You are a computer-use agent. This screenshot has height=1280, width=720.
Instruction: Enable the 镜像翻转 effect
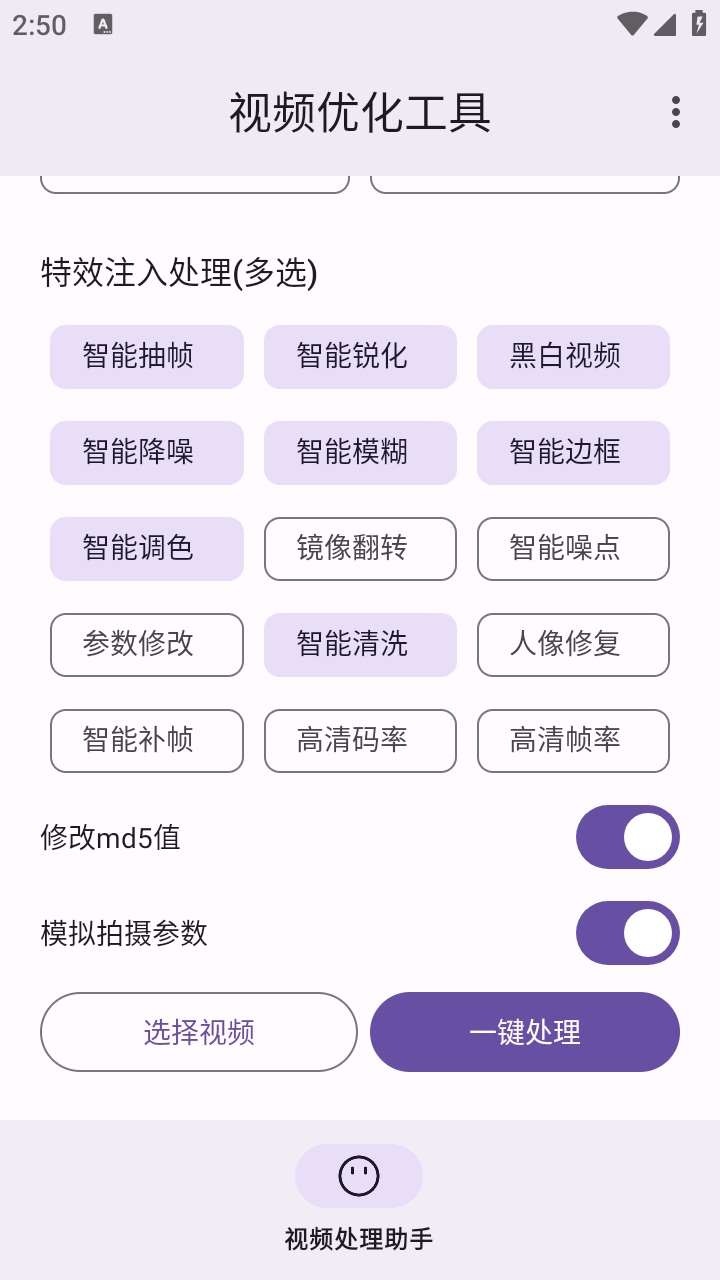(x=360, y=549)
